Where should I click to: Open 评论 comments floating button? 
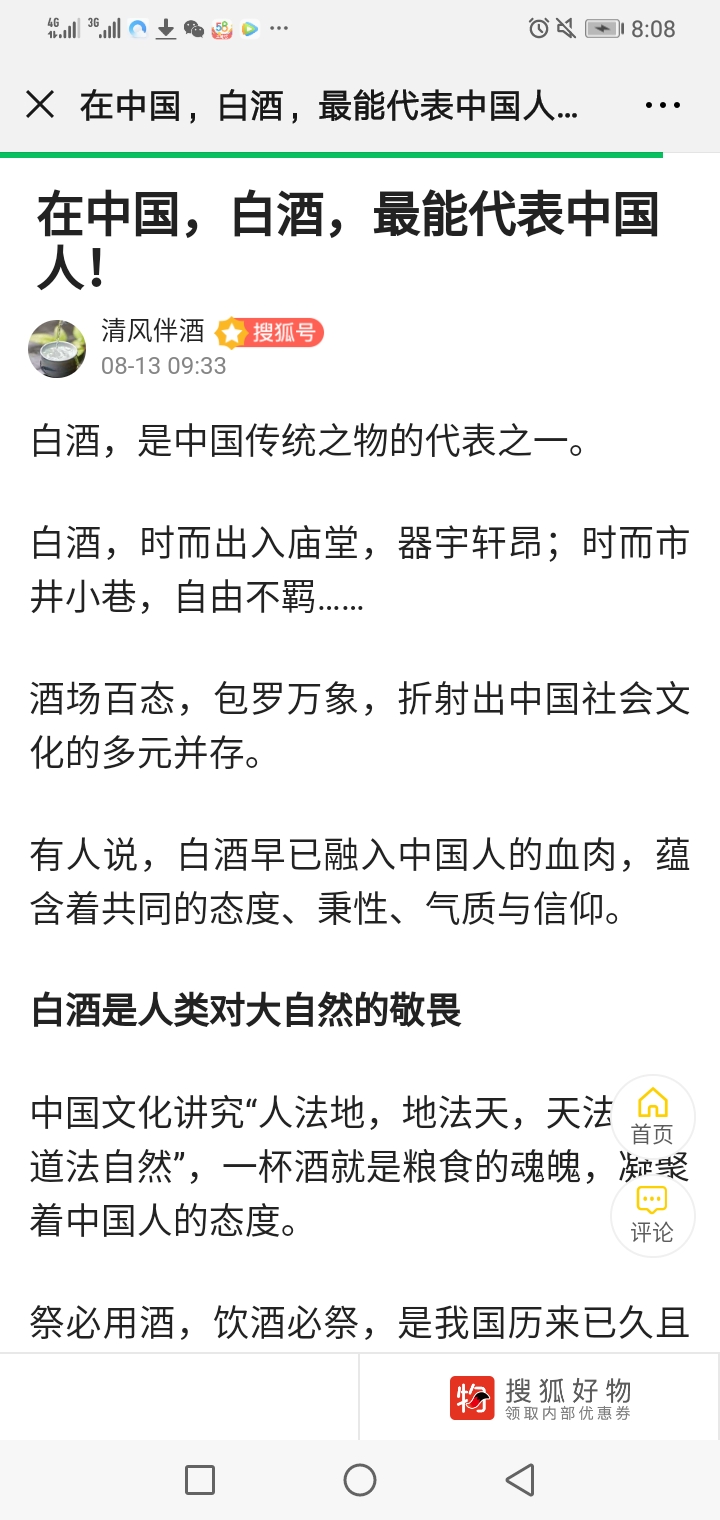(653, 1214)
